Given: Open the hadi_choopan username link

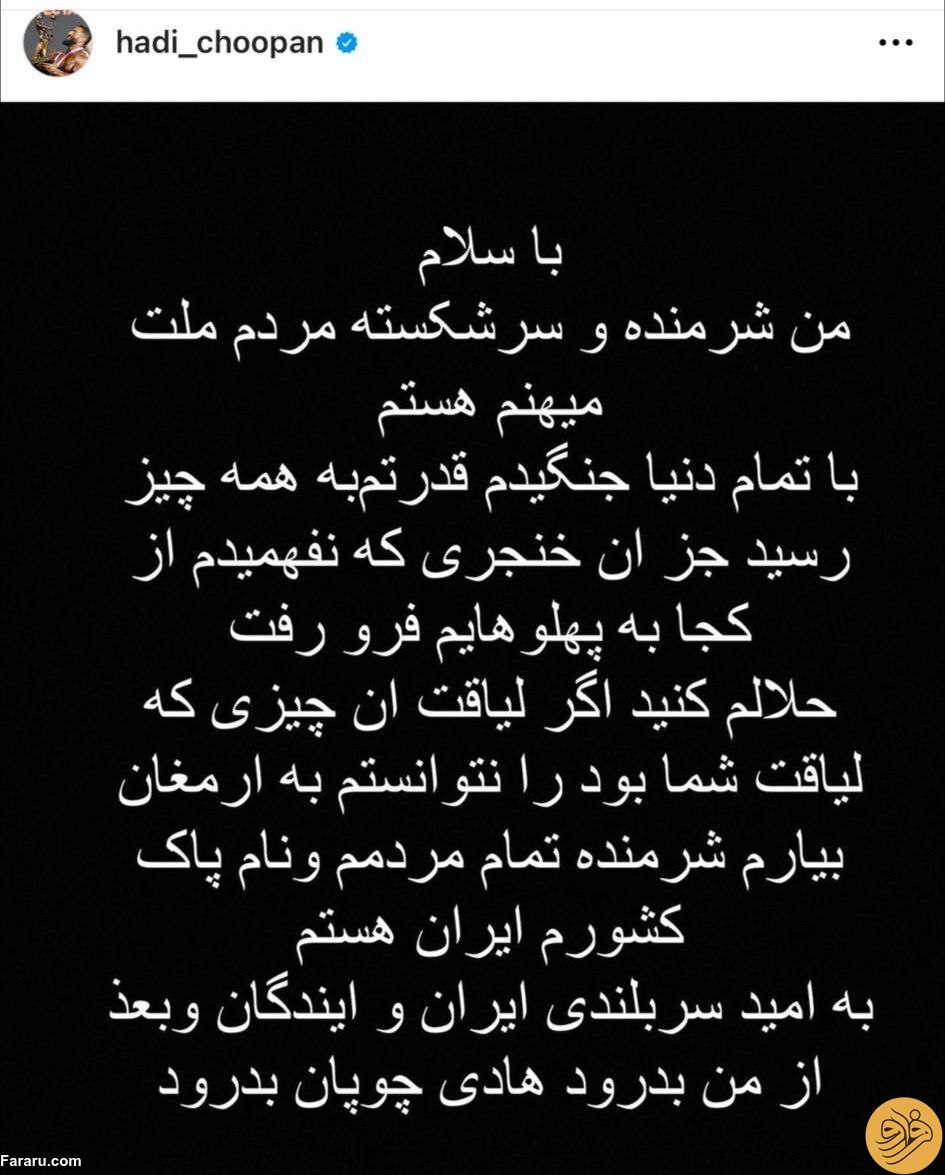Looking at the screenshot, I should click(219, 43).
